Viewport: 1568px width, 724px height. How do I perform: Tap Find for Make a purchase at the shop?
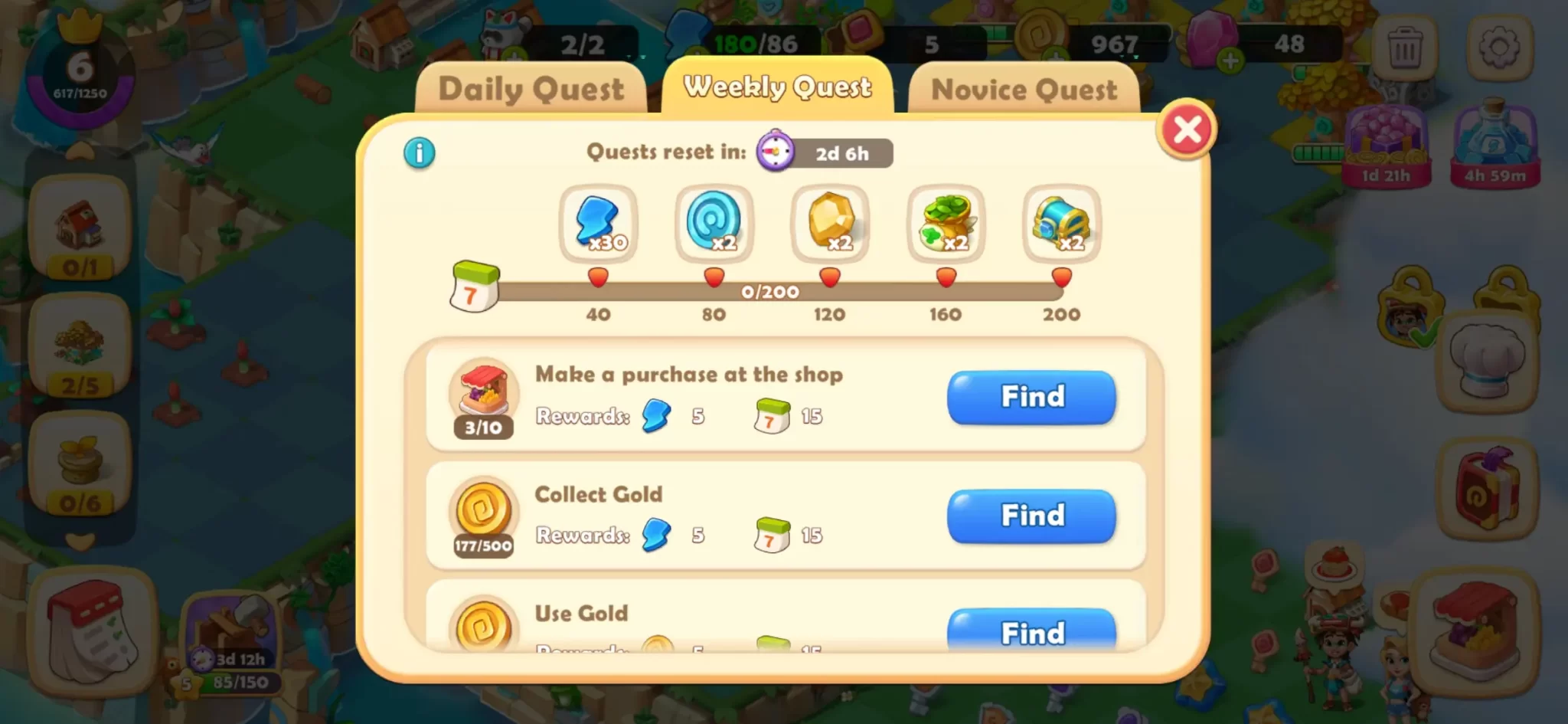(1031, 397)
